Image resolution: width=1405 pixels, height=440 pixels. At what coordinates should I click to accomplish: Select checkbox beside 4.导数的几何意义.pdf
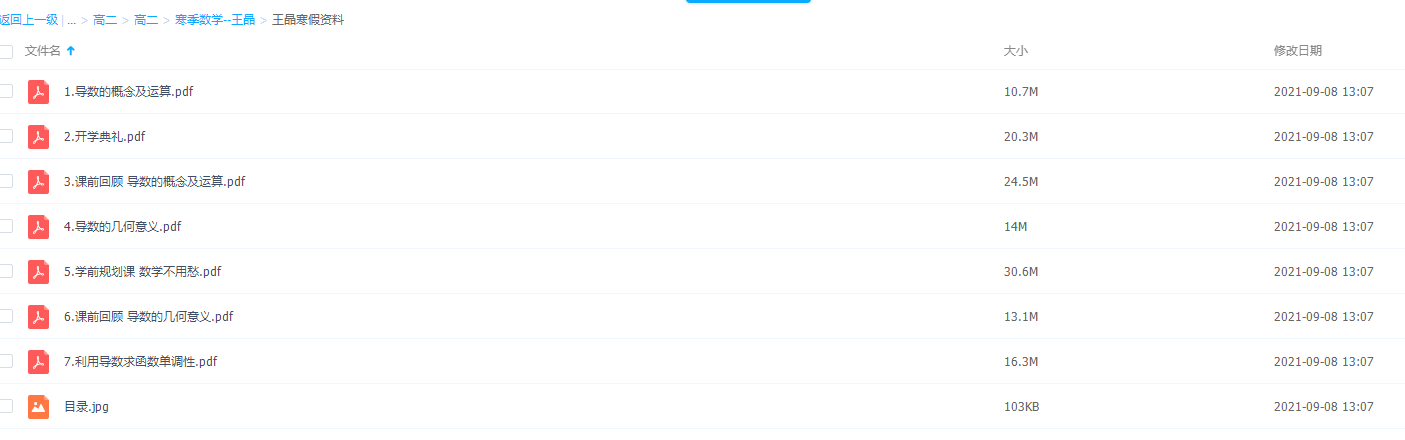pos(6,226)
